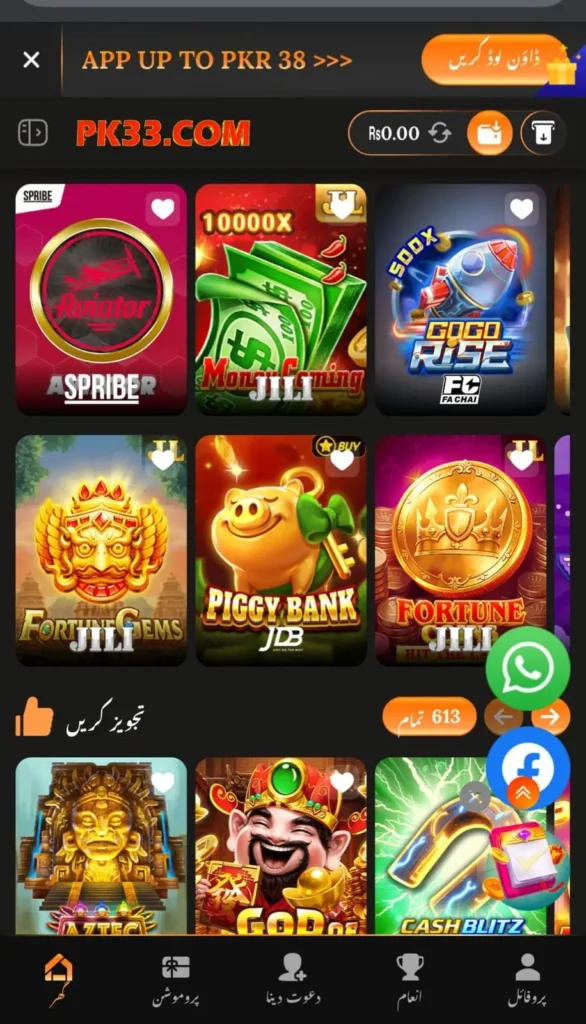Switch to the promotions tab with gift icon
Screen dimensions: 586x1024
pos(176,980)
